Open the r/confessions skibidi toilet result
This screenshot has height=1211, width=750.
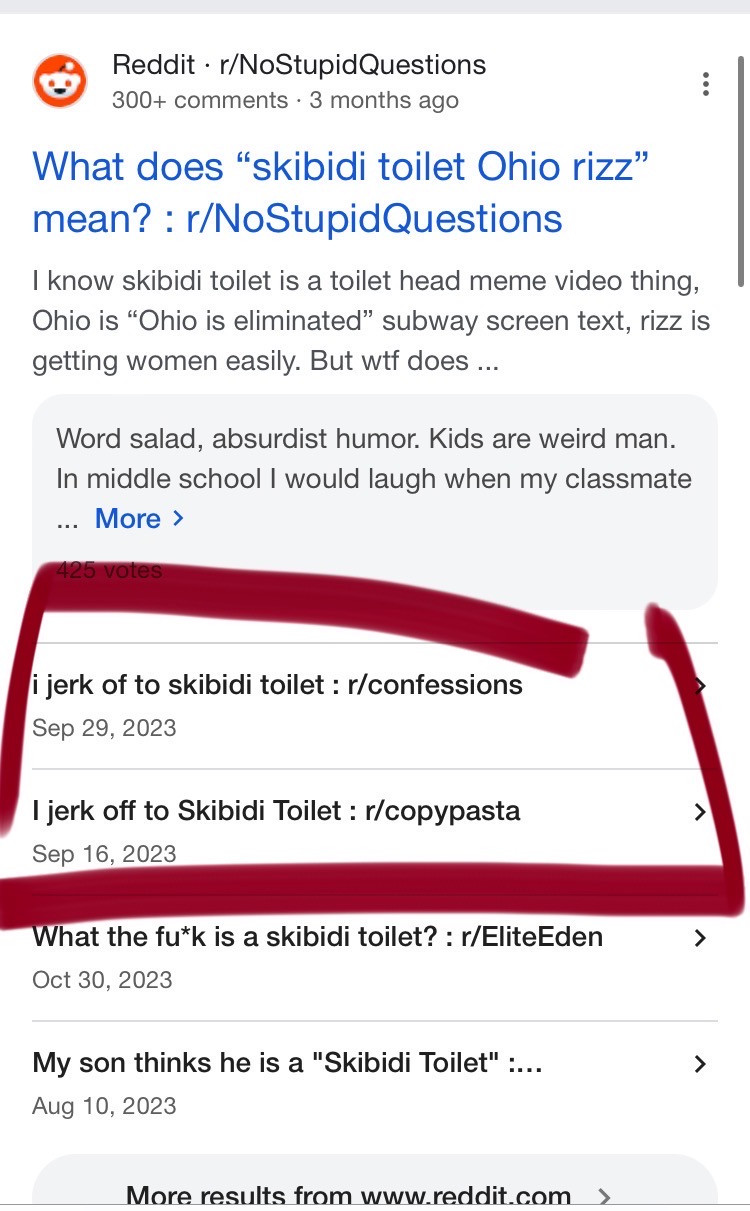point(278,686)
